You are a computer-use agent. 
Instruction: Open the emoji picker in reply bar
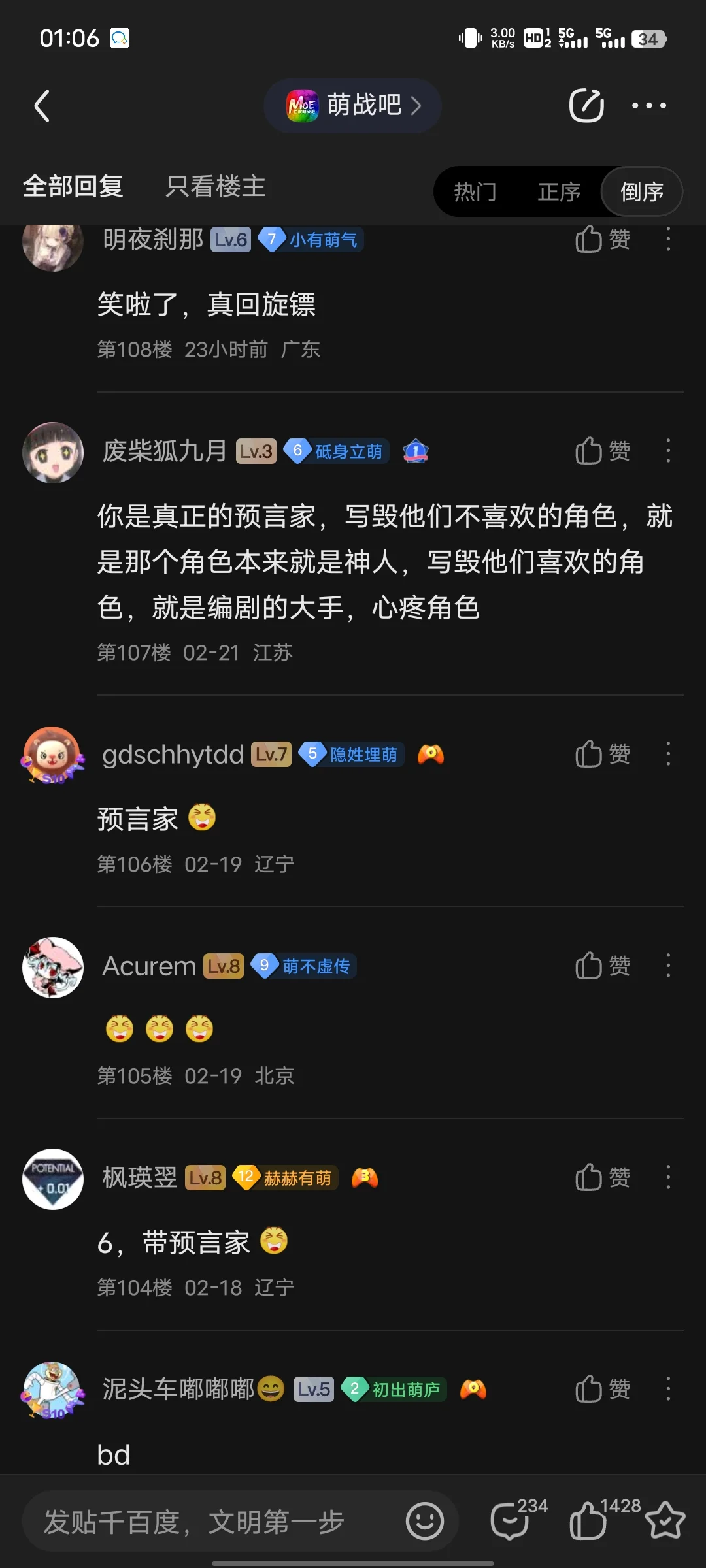[x=424, y=1522]
